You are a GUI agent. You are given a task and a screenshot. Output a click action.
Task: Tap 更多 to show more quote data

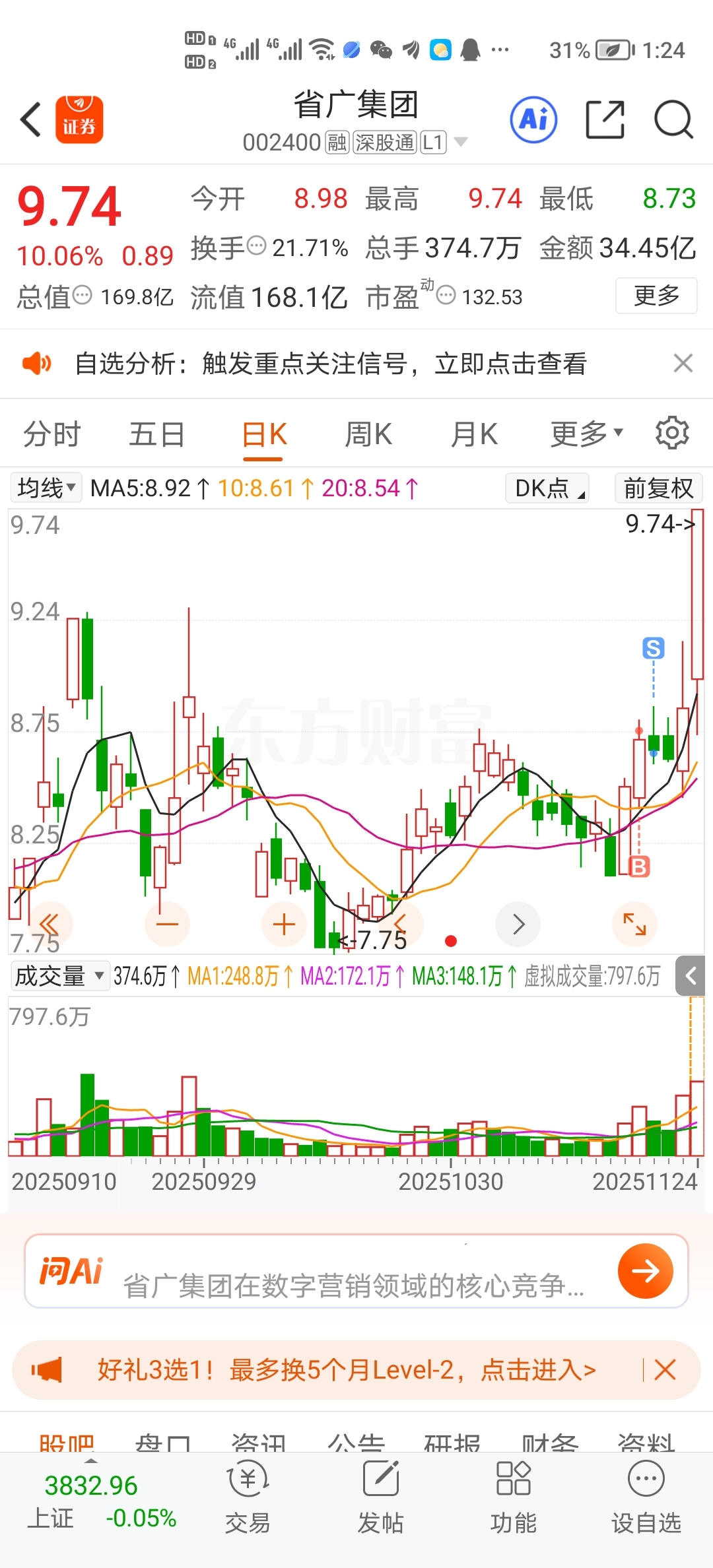[656, 296]
